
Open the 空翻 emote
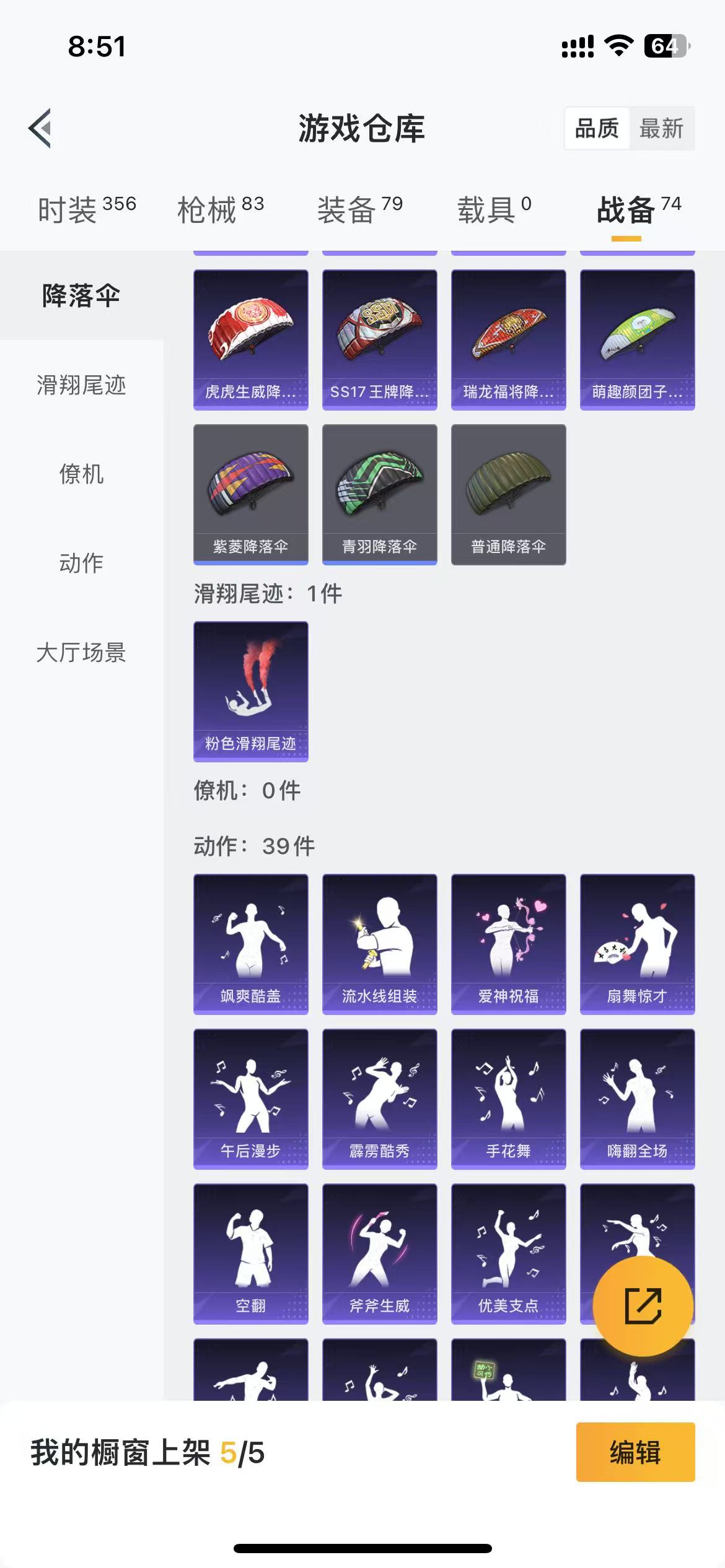[x=251, y=1253]
